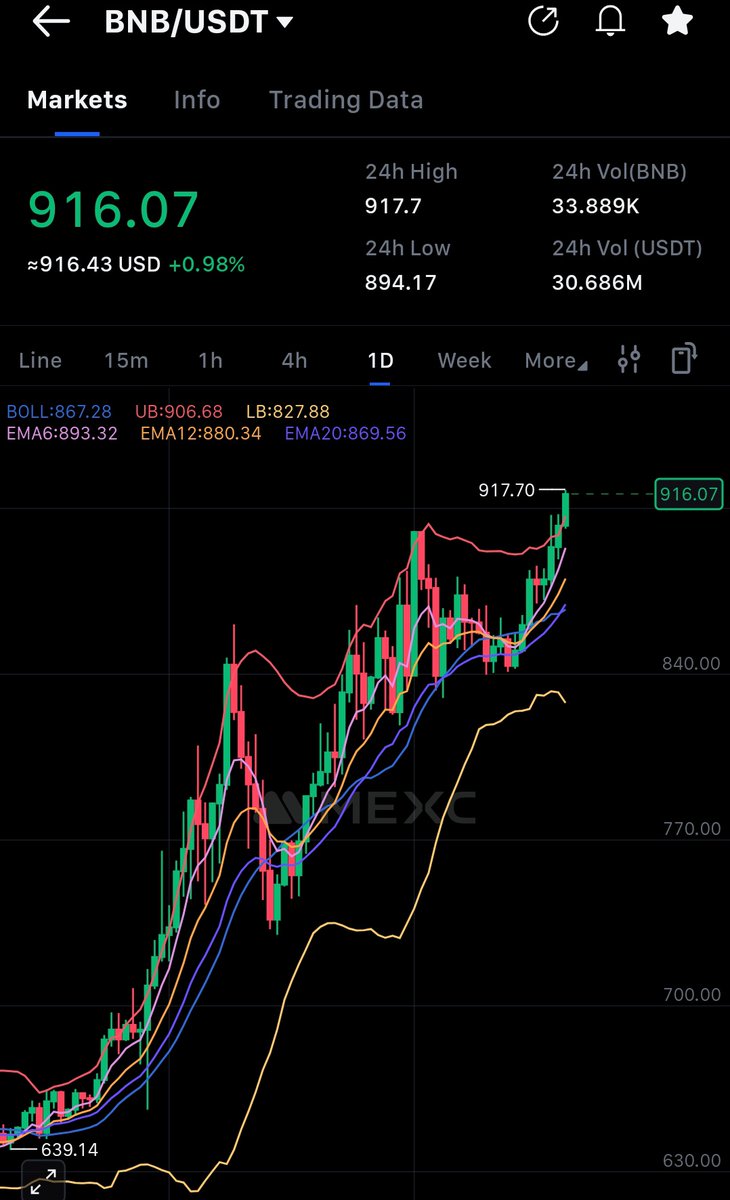Expand chart to full screen
This screenshot has width=730, height=1200.
tap(43, 1182)
